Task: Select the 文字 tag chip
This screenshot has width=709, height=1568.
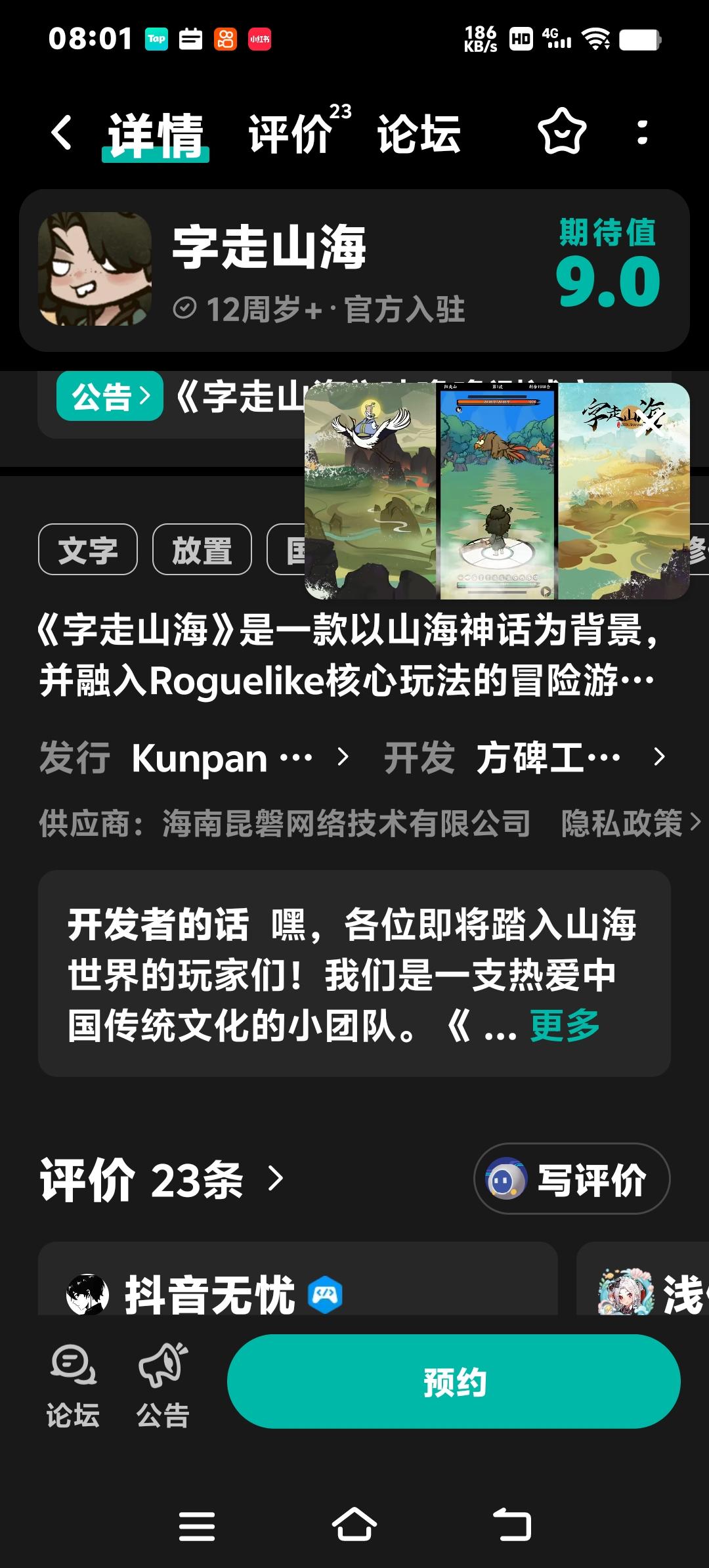Action: (x=88, y=550)
